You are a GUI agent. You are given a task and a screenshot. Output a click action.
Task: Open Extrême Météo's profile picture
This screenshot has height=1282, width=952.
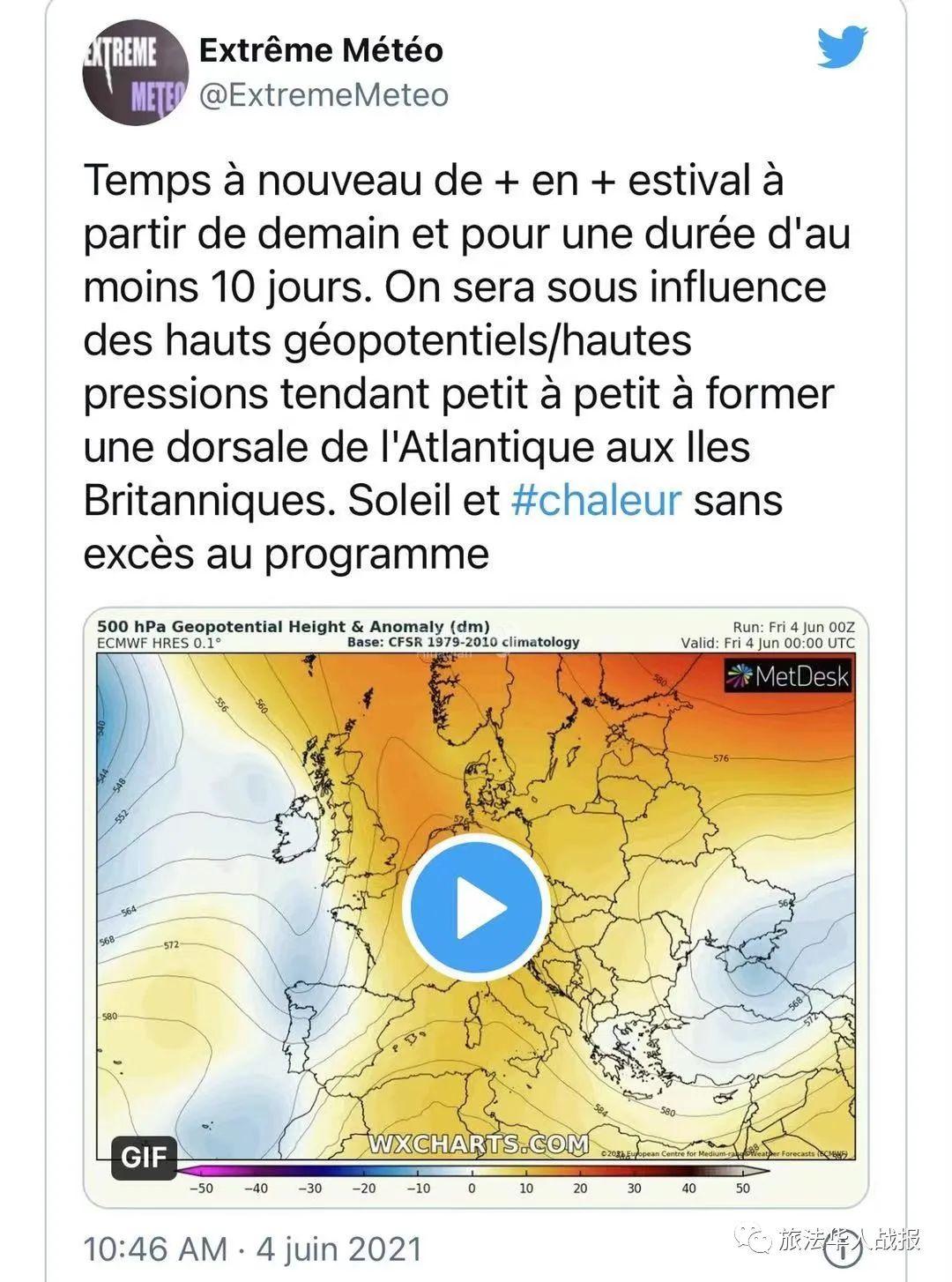pyautogui.click(x=136, y=72)
